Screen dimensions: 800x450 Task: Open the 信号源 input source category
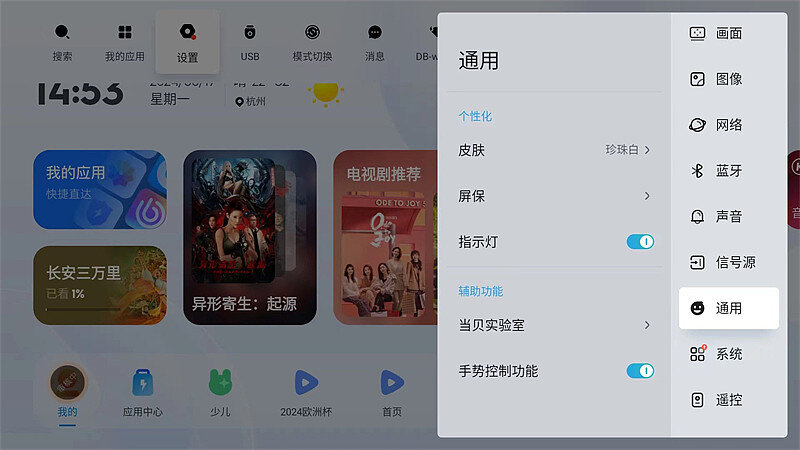point(728,263)
